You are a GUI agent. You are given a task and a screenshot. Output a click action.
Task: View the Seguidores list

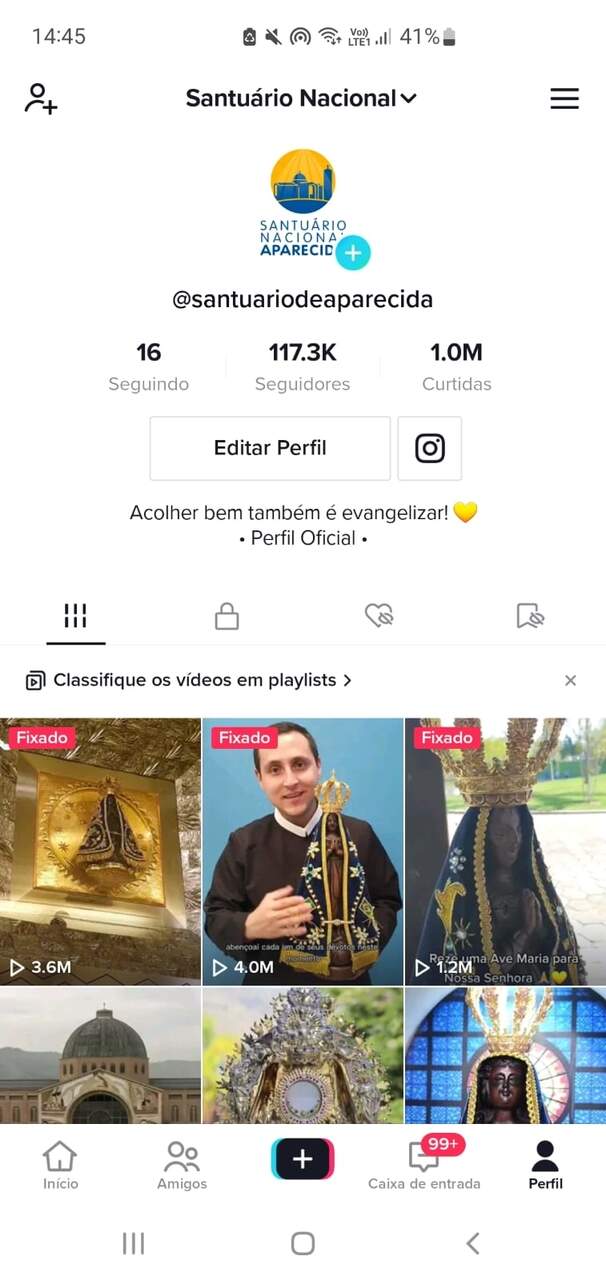coord(302,366)
